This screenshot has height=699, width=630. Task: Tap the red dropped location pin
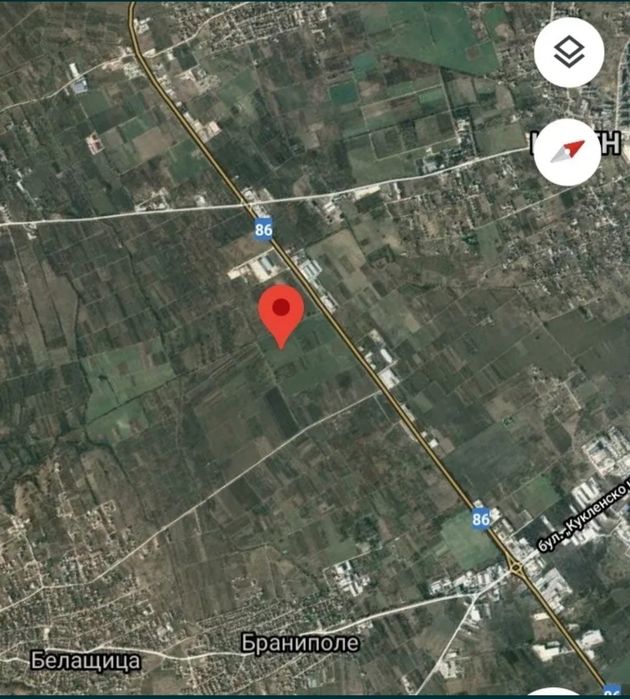click(x=281, y=312)
